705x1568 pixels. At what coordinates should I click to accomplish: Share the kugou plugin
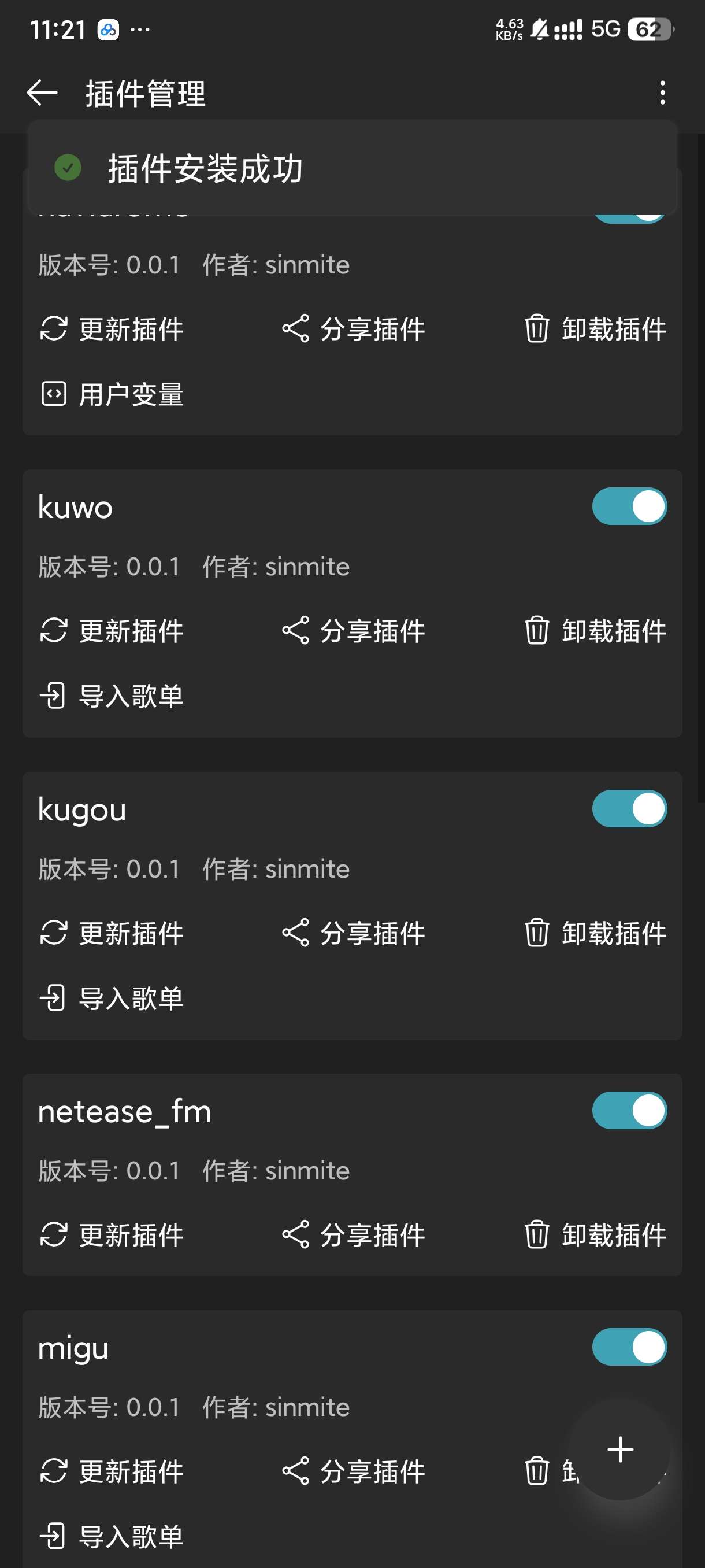[x=354, y=933]
